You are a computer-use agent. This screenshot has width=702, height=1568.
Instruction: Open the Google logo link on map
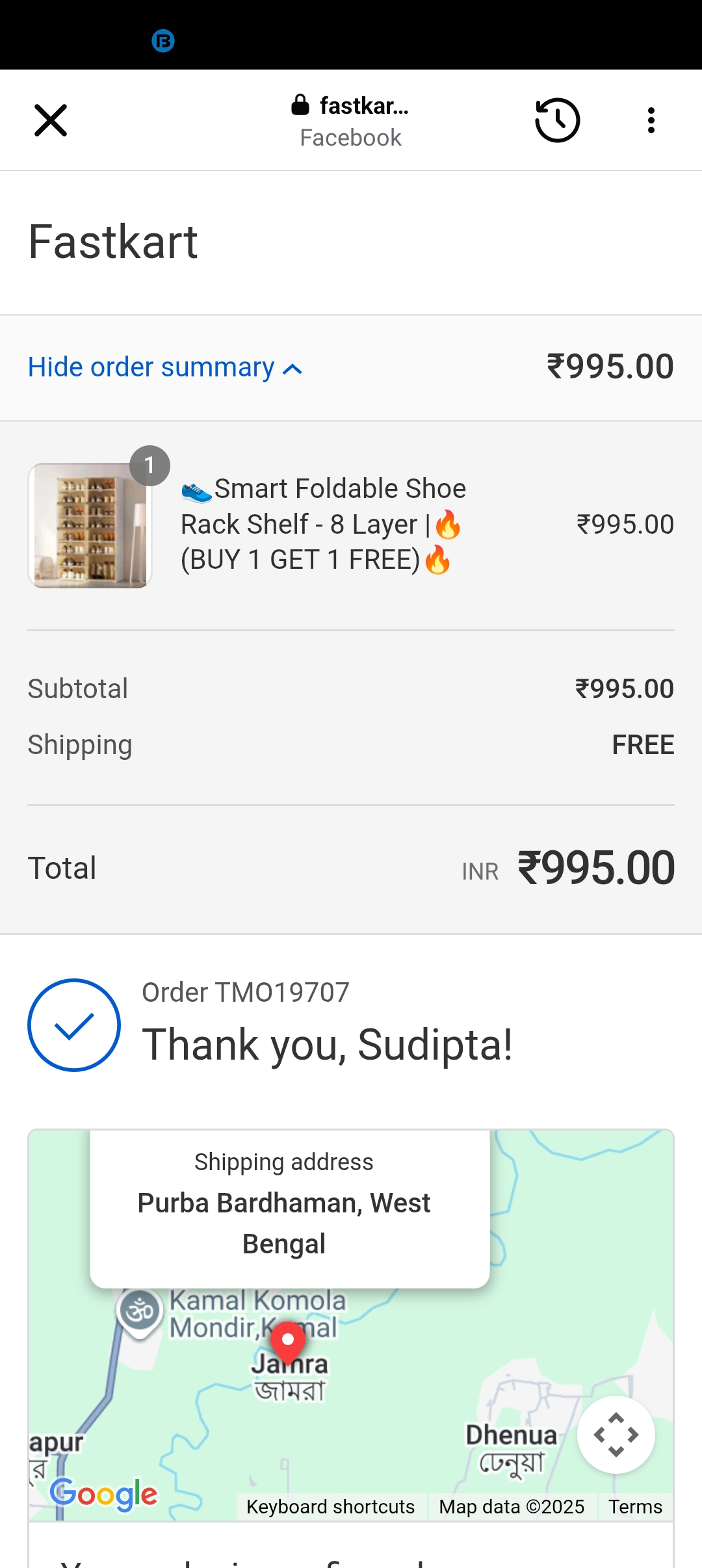[104, 1493]
